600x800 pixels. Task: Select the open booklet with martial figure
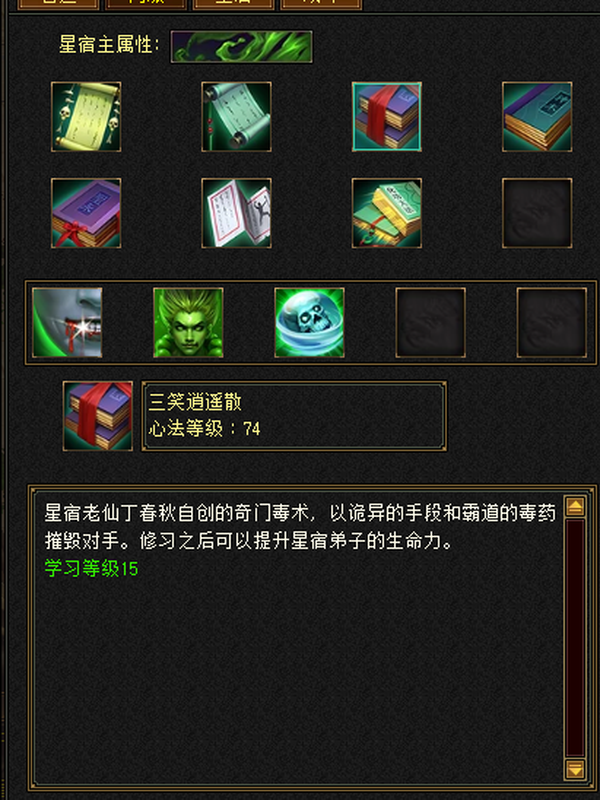point(236,213)
